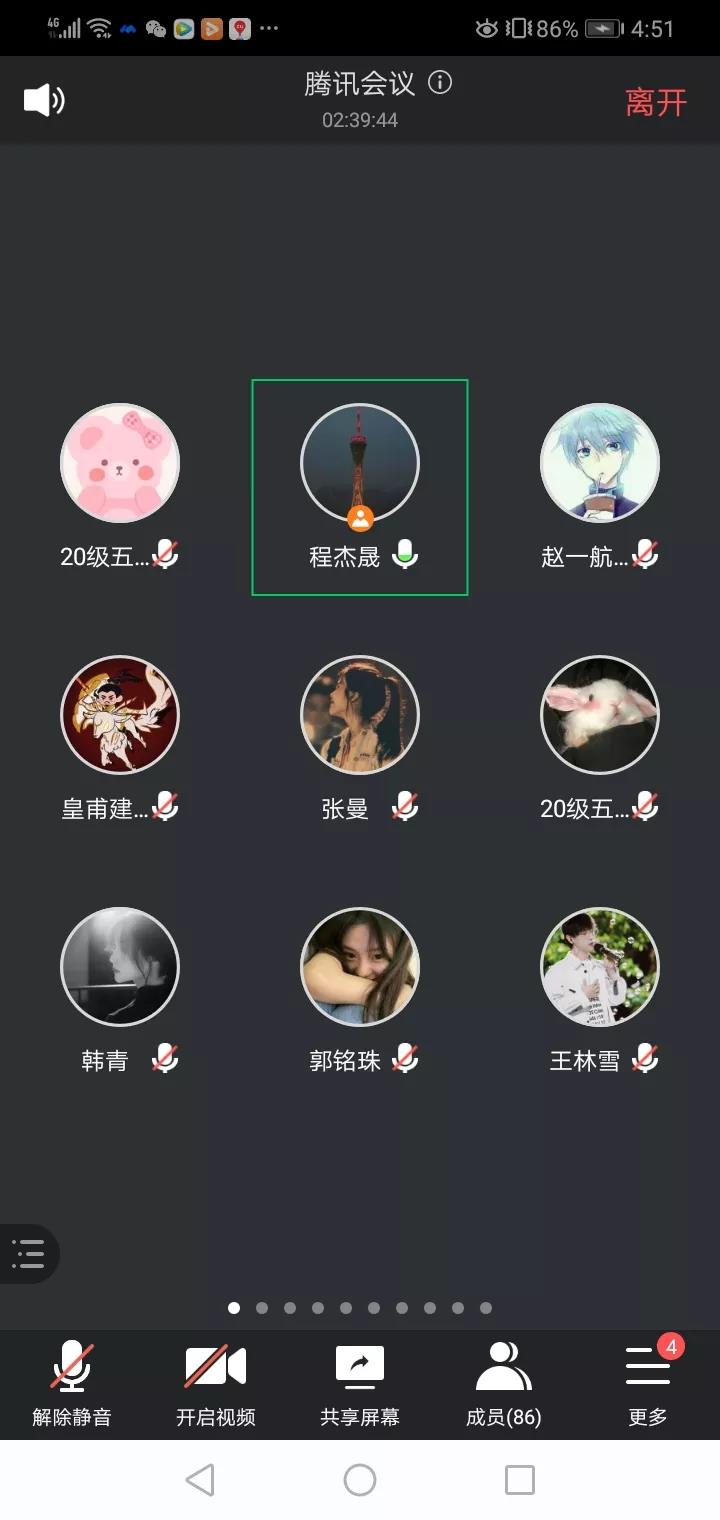Select participant 赵一航's tile
Screen dimensions: 720x1520
[600, 487]
